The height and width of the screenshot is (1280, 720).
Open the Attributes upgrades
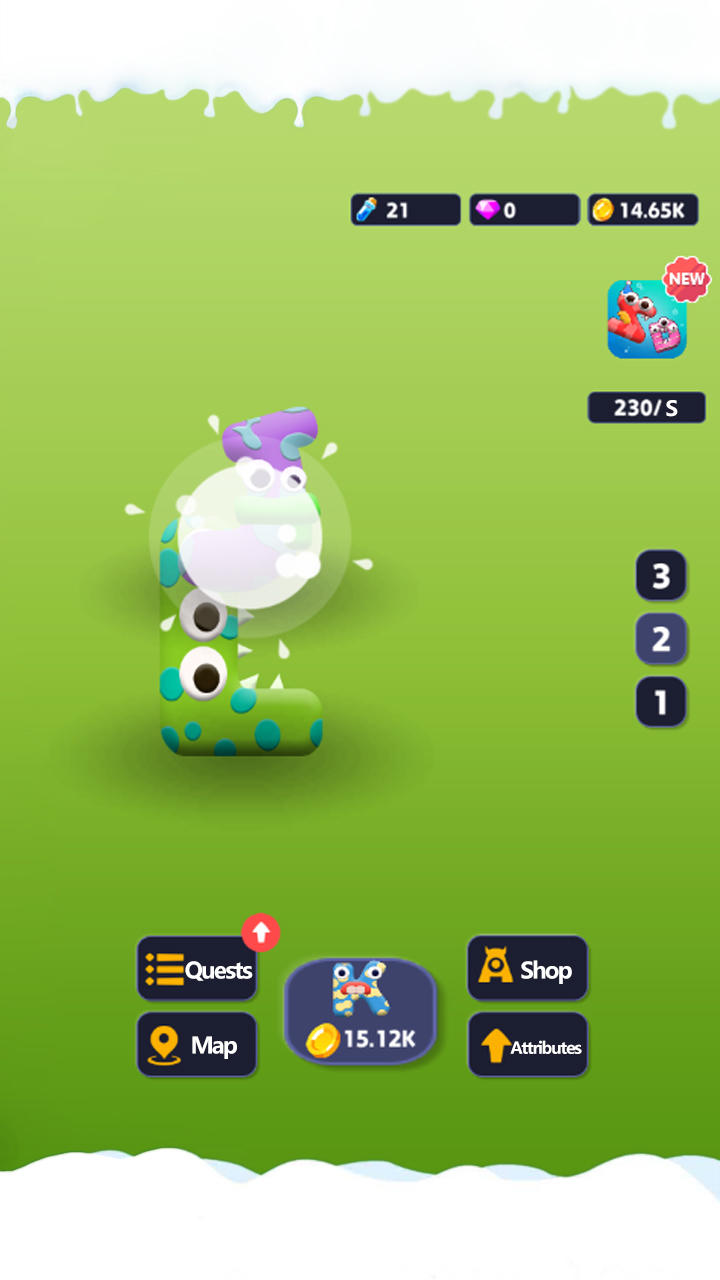point(527,1045)
